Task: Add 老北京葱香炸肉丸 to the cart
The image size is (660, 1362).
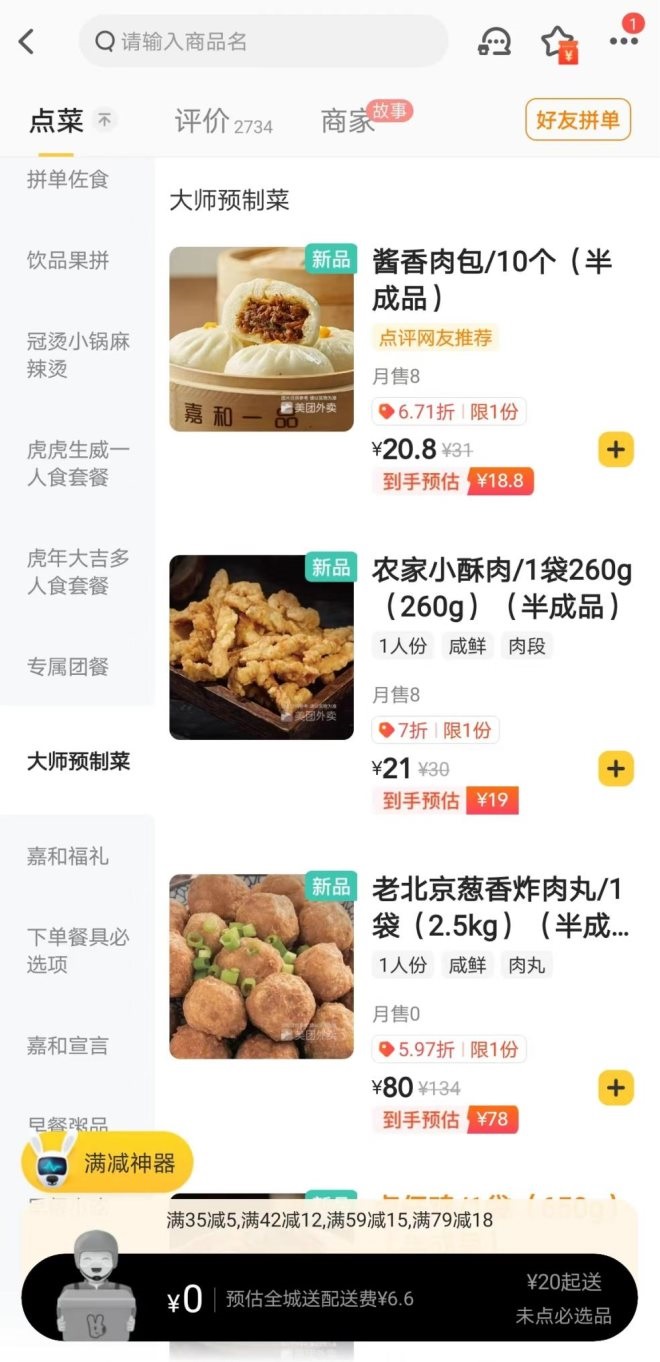Action: click(x=615, y=1087)
